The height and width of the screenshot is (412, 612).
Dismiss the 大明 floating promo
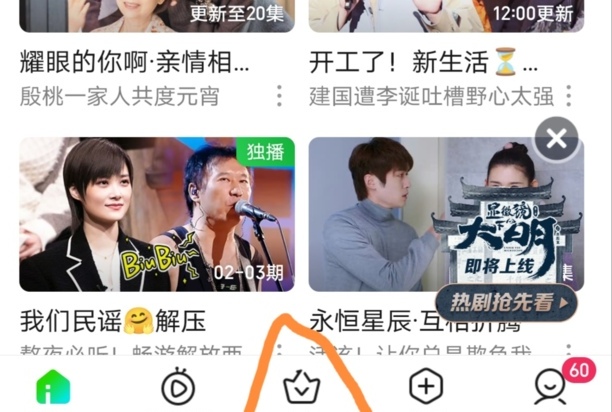pos(556,137)
